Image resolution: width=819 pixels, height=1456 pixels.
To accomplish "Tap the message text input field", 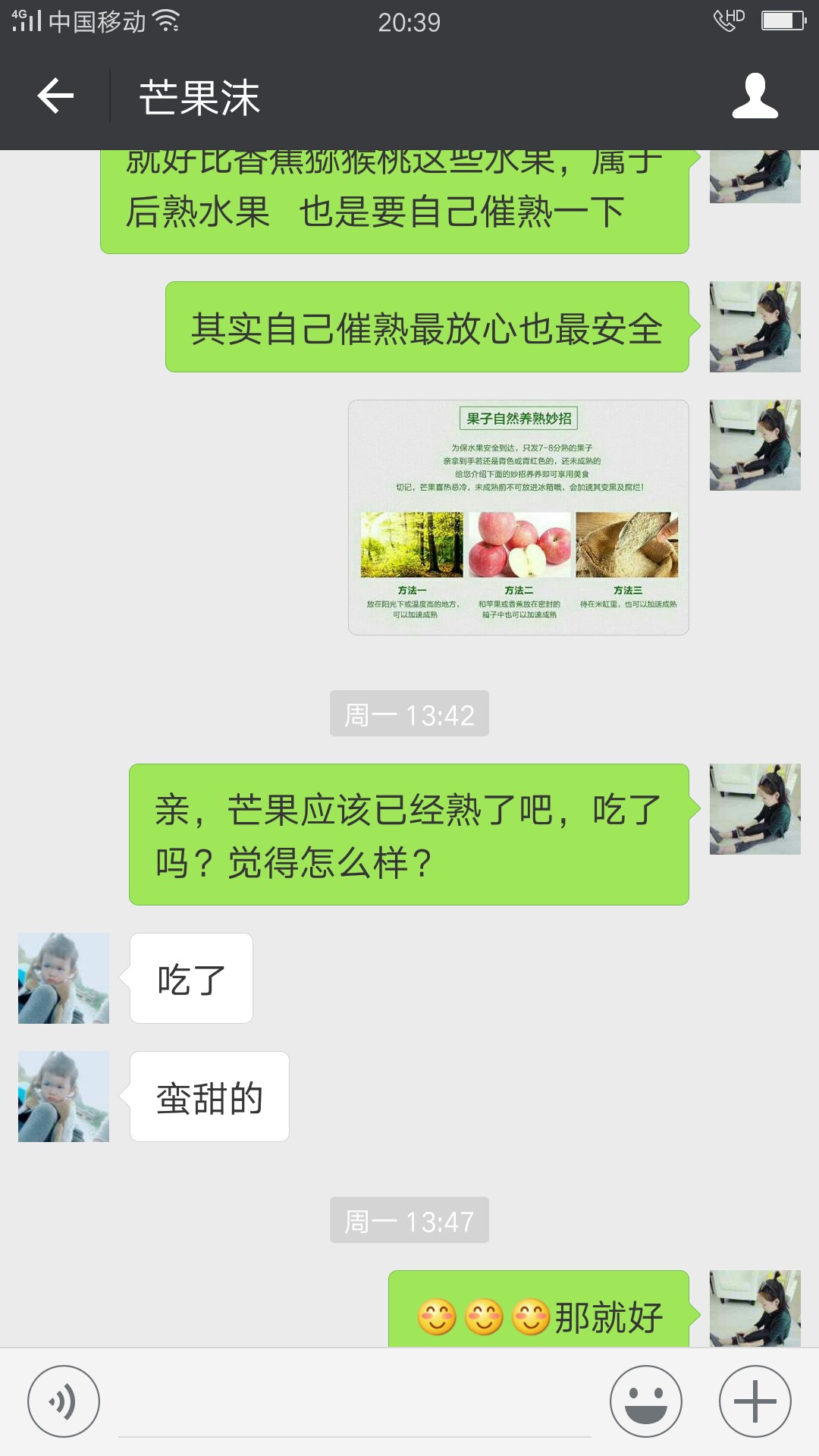I will 355,1403.
